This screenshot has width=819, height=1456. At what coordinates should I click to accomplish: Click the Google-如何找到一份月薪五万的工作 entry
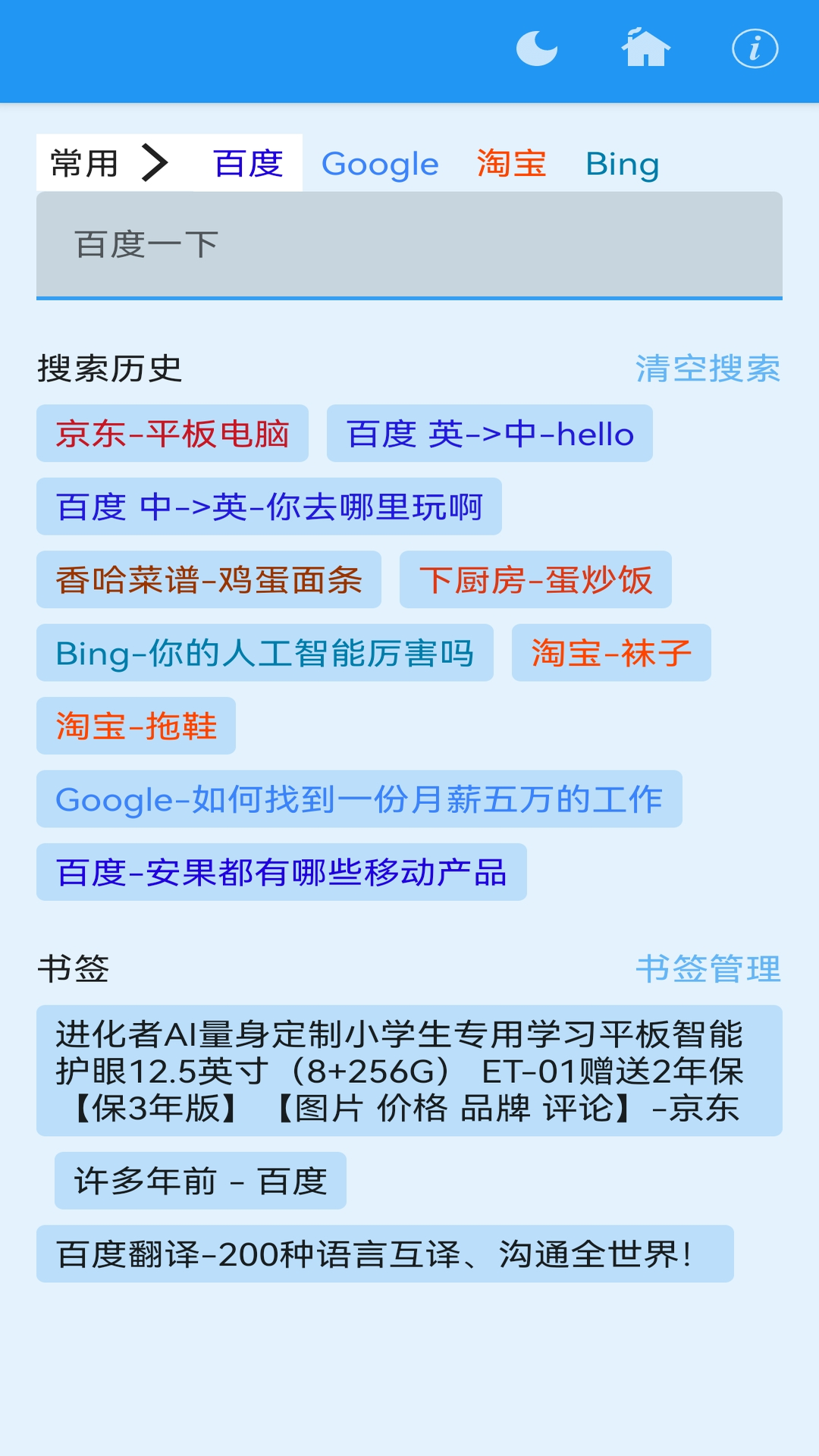click(360, 798)
